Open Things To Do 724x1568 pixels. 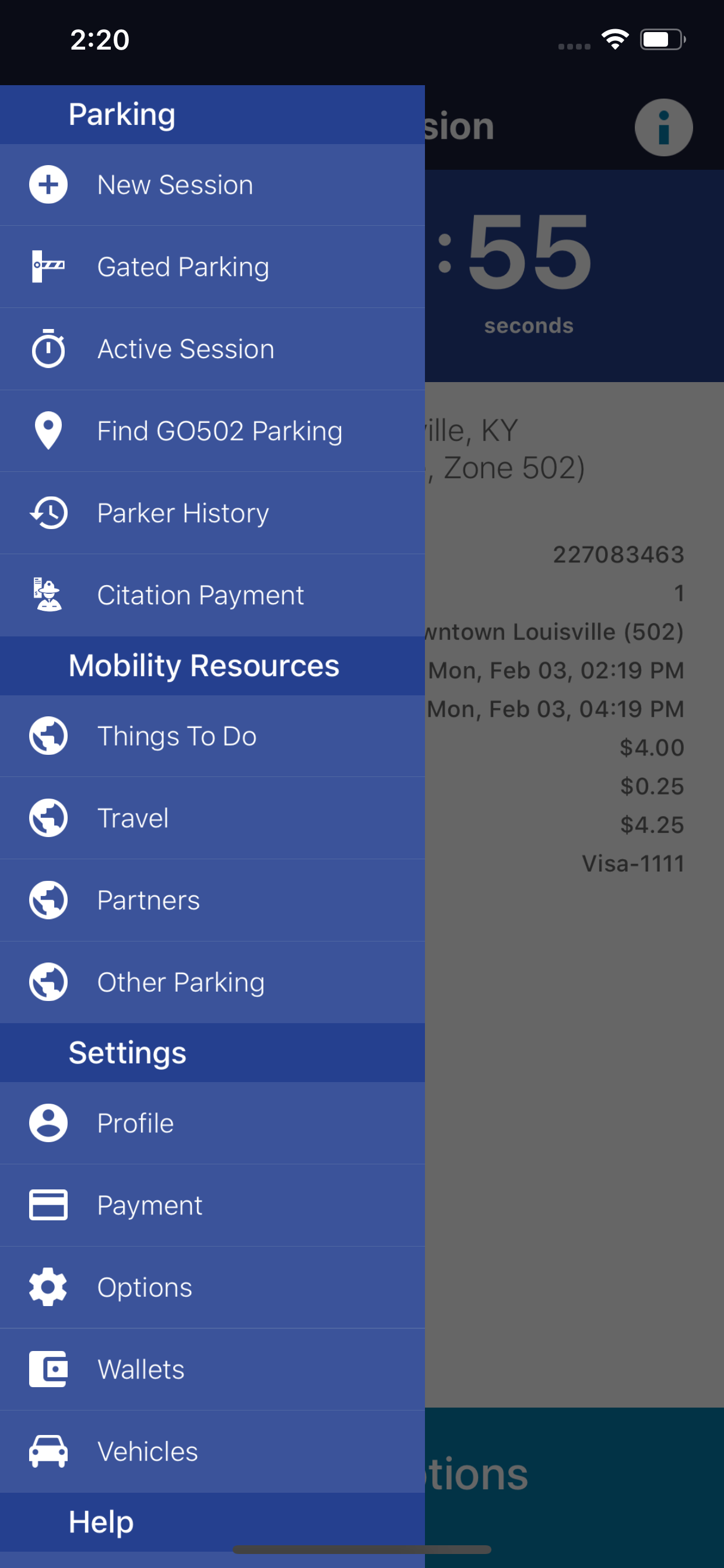click(177, 737)
